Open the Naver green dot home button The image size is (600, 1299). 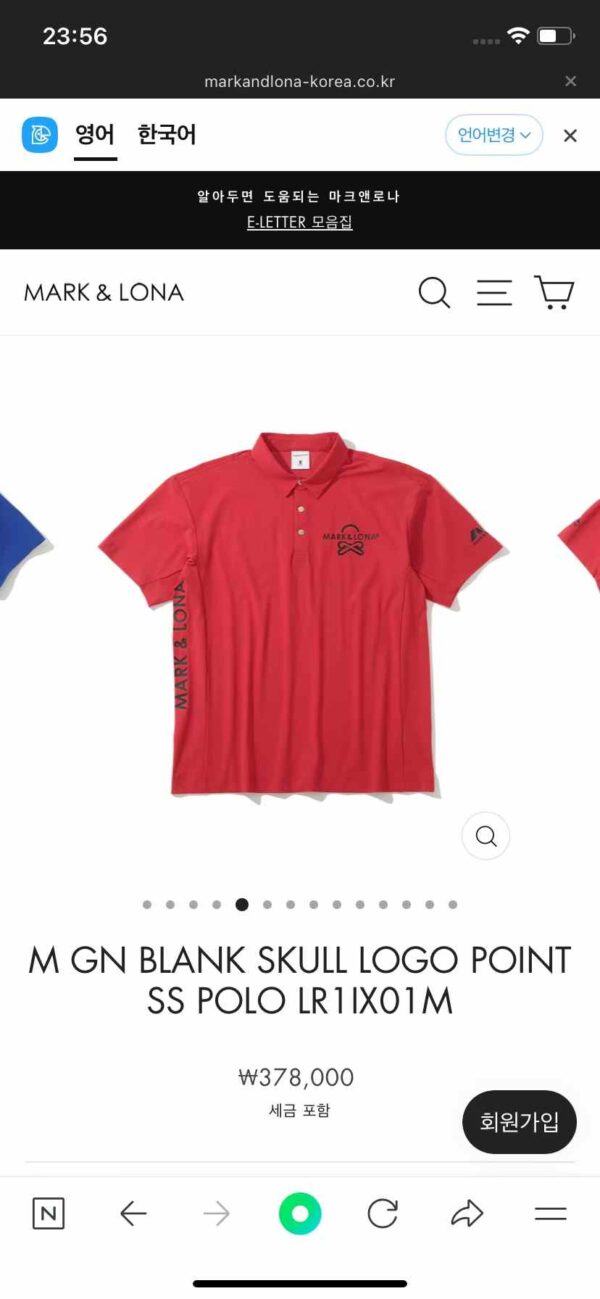pyautogui.click(x=300, y=1214)
